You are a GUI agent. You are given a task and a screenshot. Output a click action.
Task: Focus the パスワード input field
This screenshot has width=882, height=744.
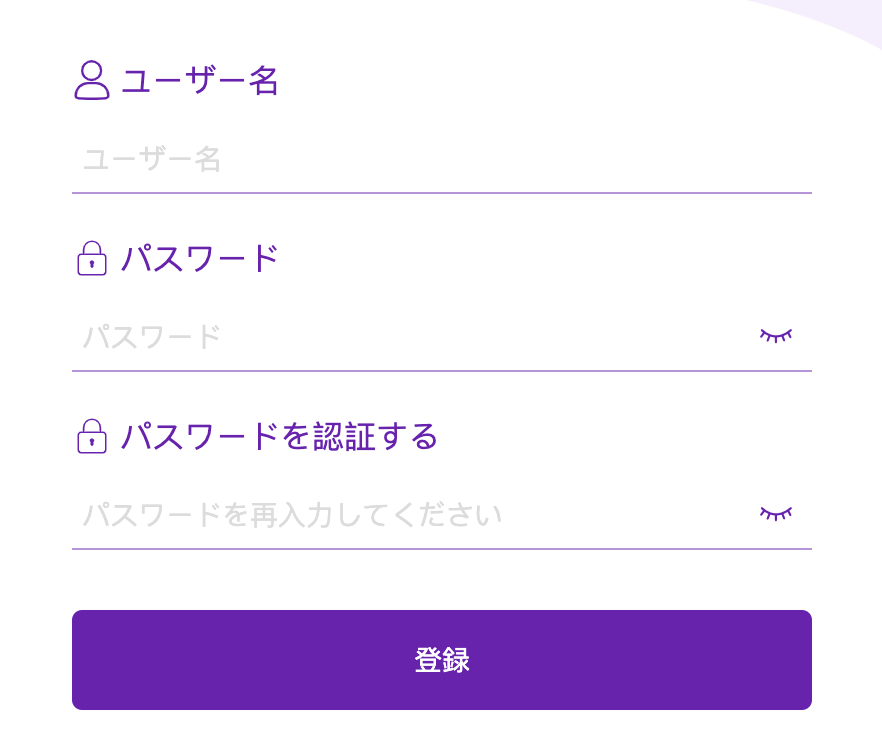(410, 337)
